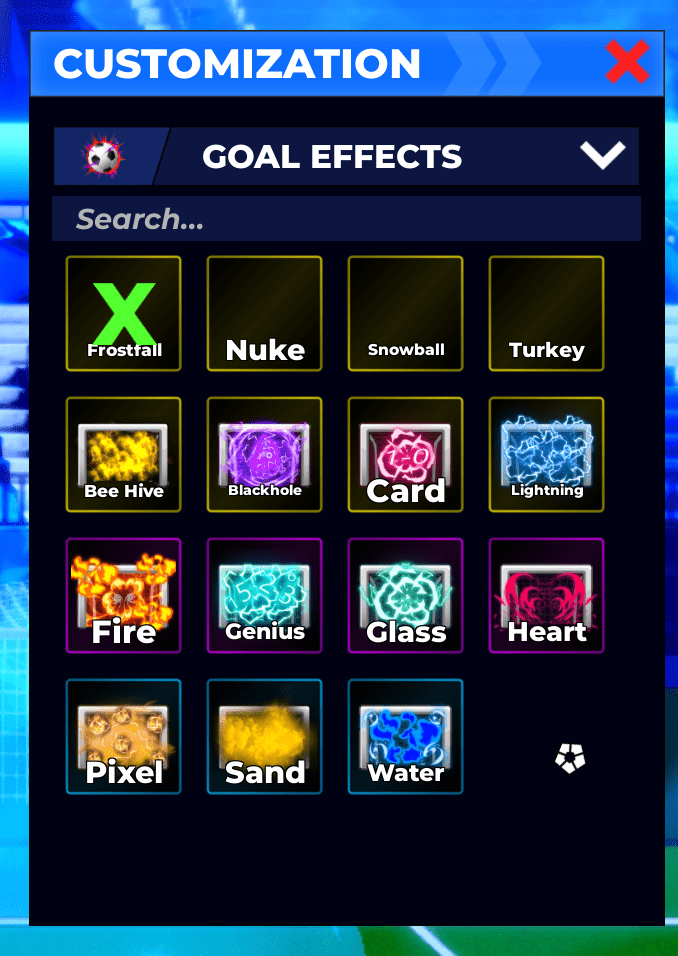Close the Customization window

pyautogui.click(x=627, y=63)
